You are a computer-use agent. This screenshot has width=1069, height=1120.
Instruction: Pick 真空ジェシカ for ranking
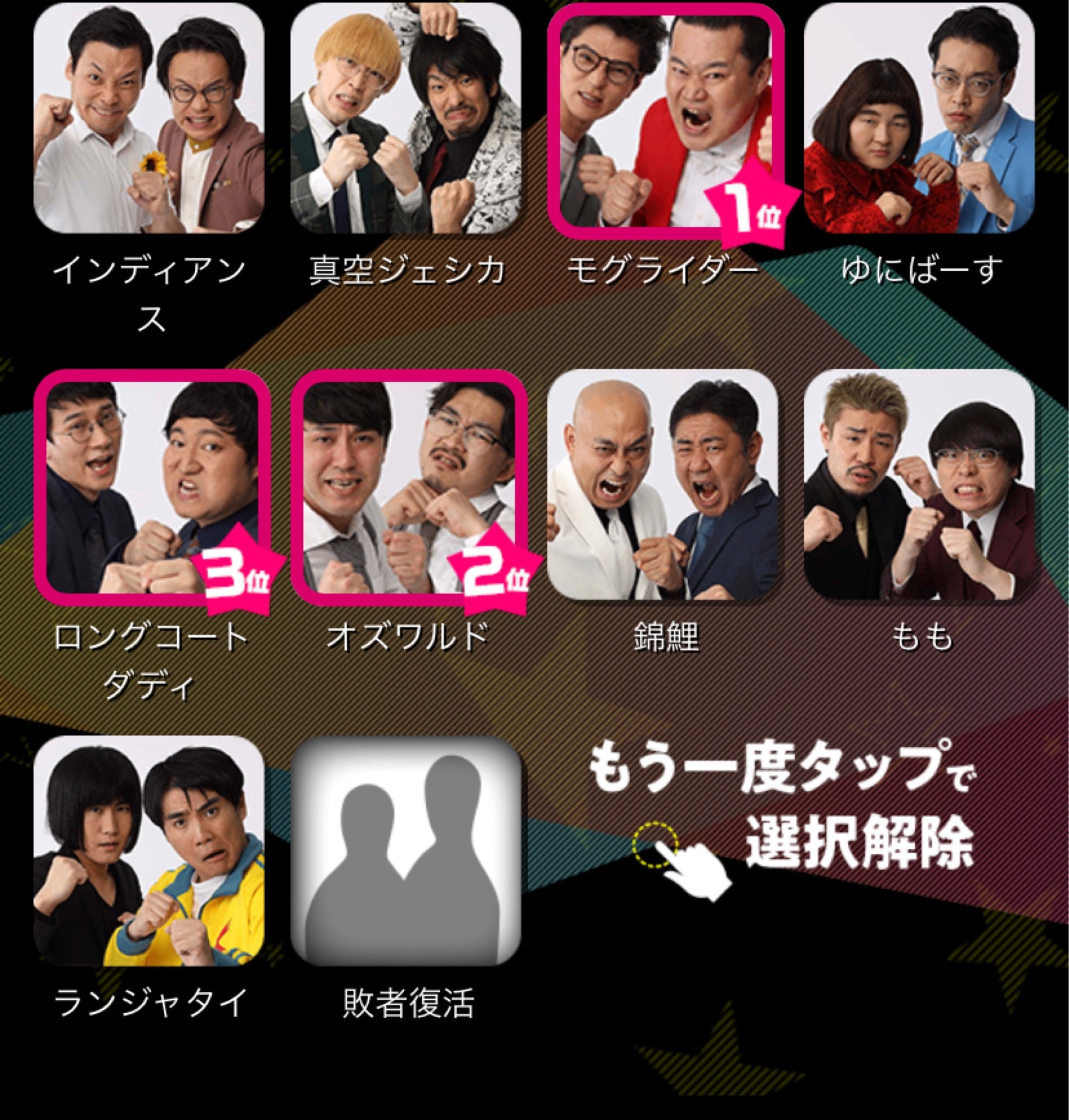pyautogui.click(x=406, y=118)
